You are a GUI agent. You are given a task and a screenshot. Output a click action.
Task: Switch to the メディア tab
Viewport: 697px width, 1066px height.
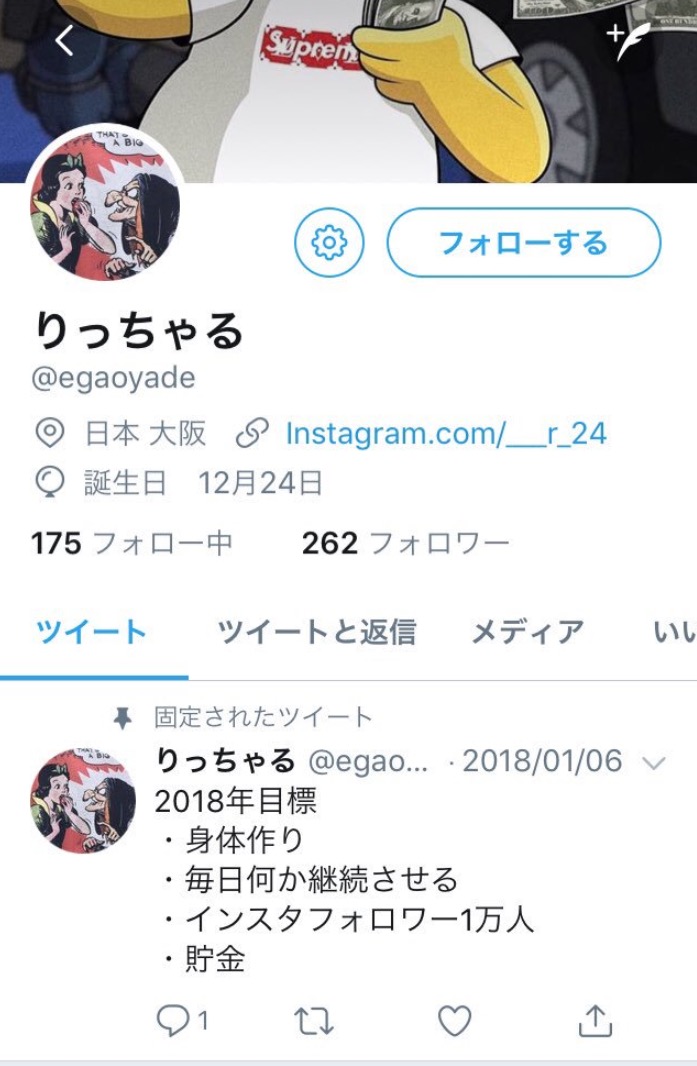[527, 632]
